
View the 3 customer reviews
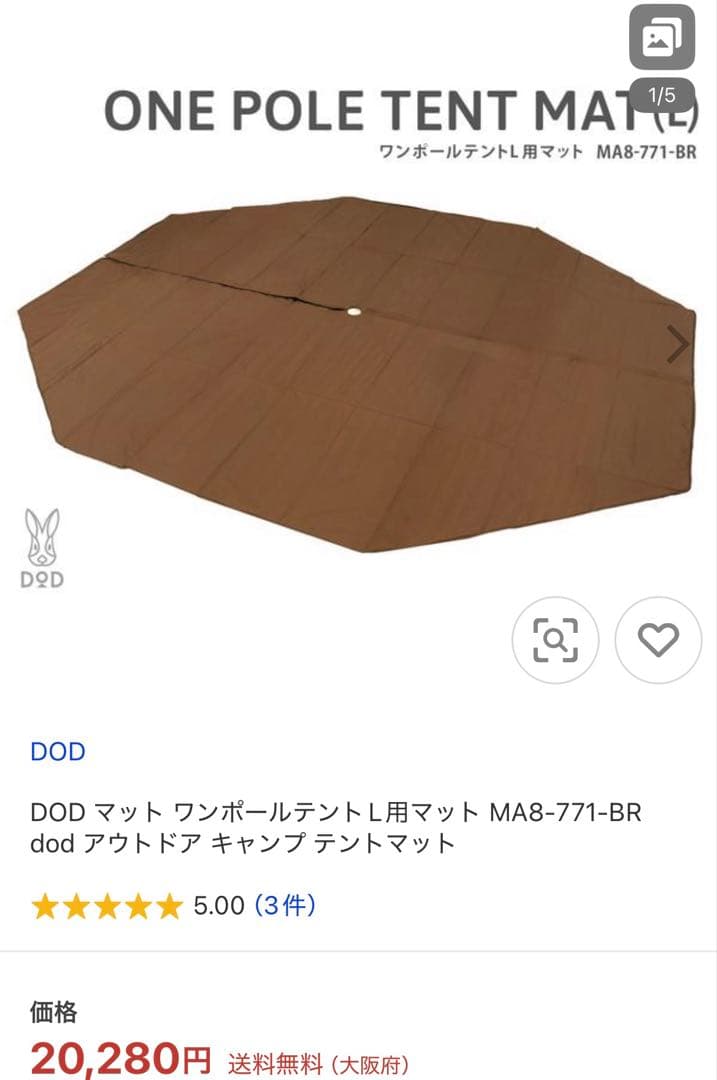tap(285, 906)
